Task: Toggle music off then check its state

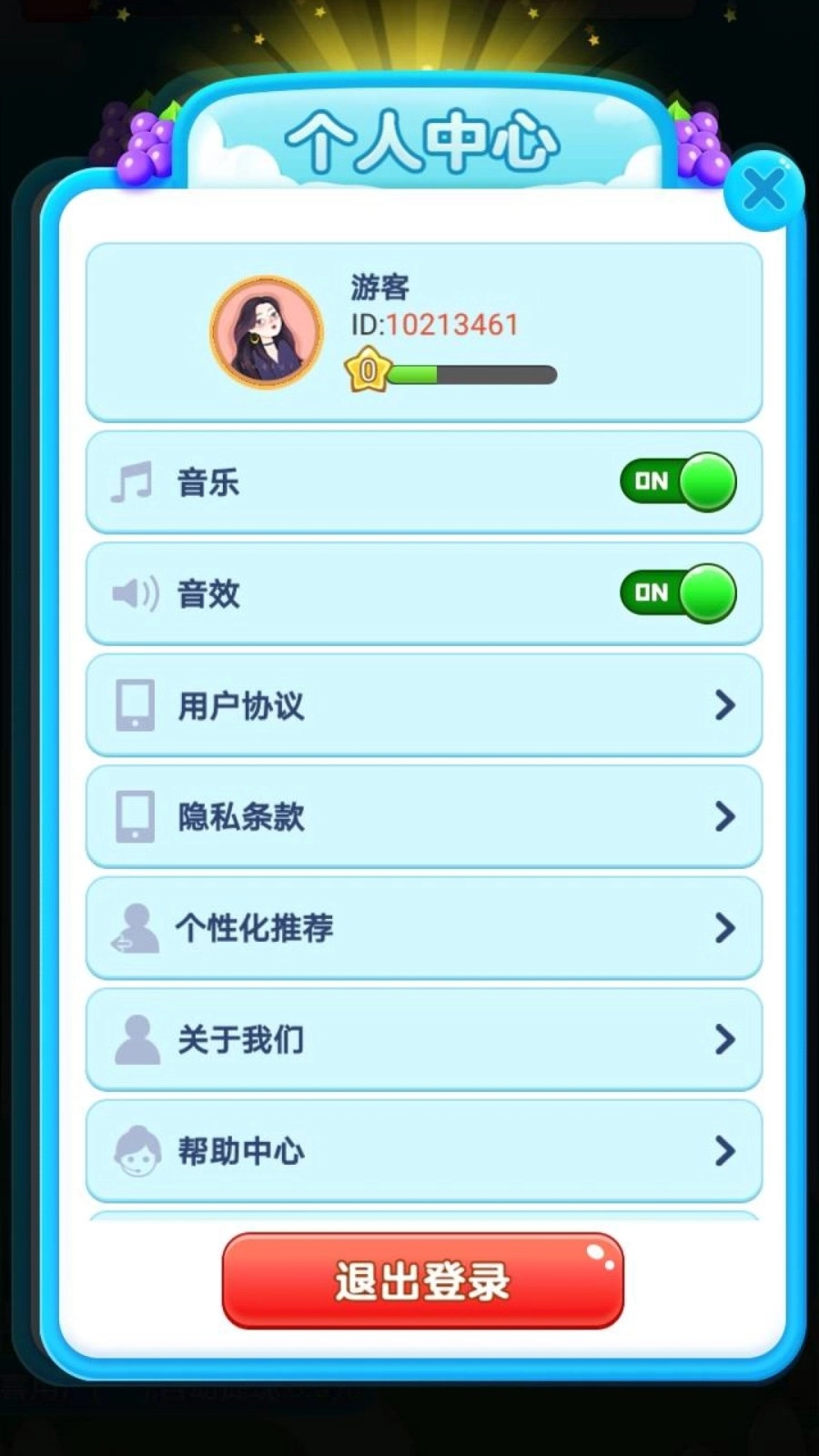Action: pos(678,482)
